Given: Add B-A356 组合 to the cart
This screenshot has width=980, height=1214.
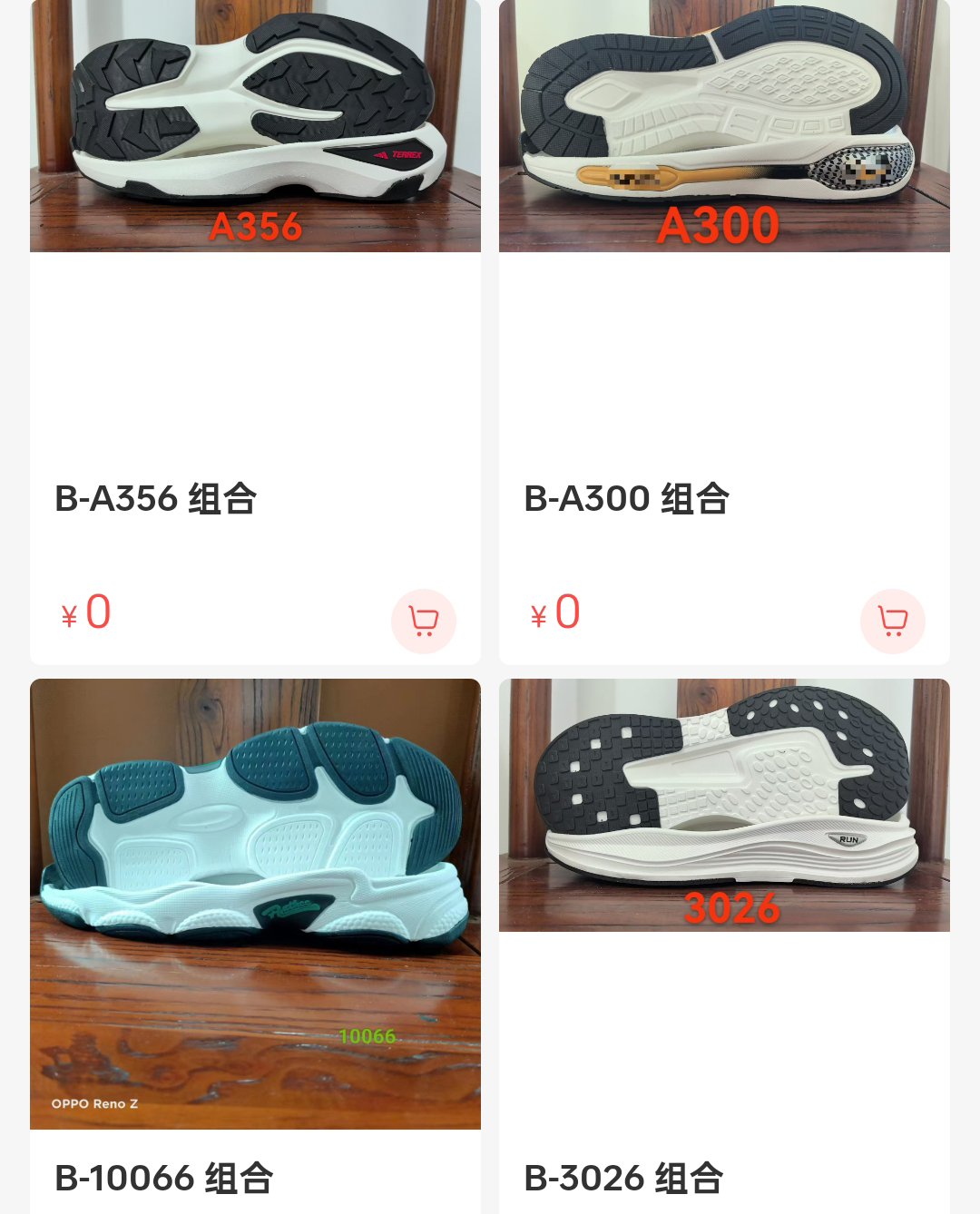Looking at the screenshot, I should [424, 622].
